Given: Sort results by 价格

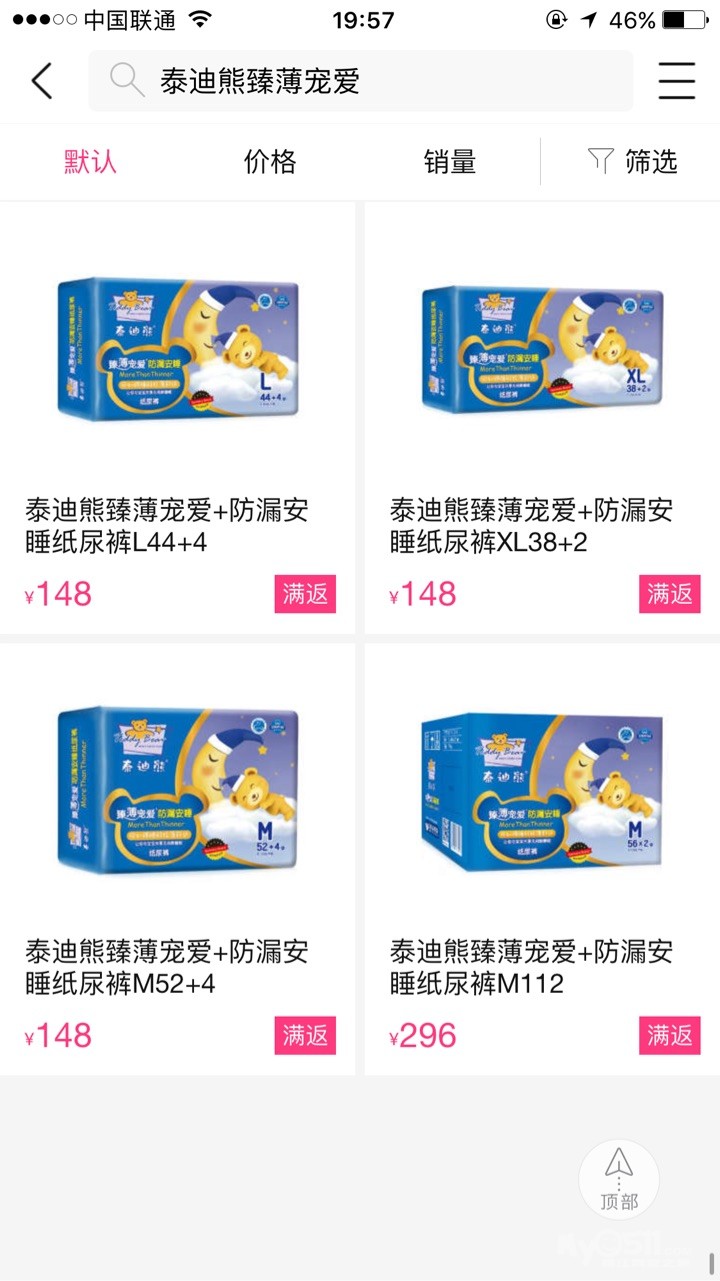Looking at the screenshot, I should point(270,162).
